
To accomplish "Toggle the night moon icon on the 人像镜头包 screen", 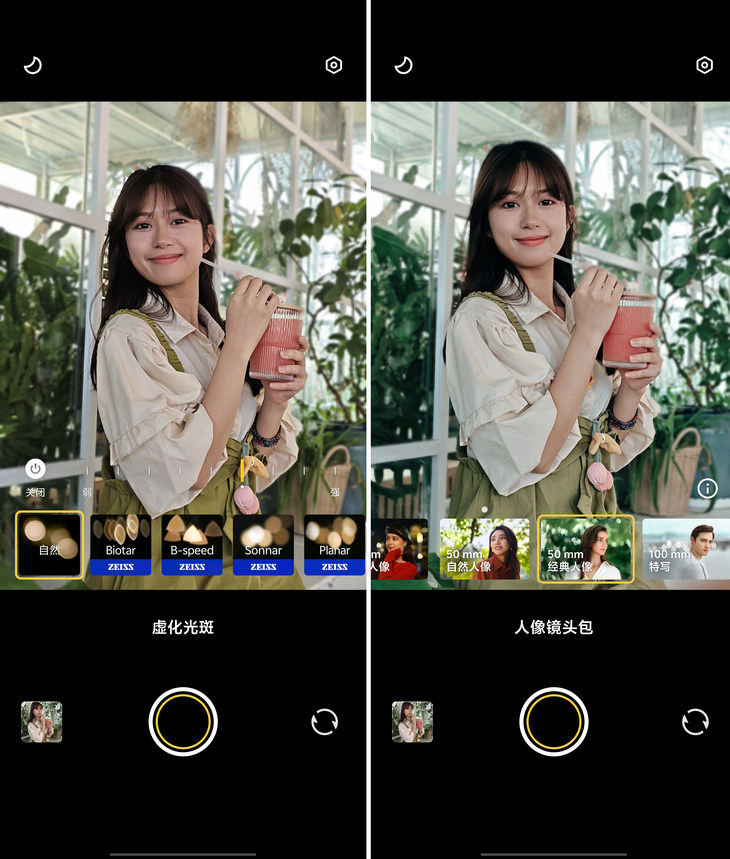I will pyautogui.click(x=403, y=65).
